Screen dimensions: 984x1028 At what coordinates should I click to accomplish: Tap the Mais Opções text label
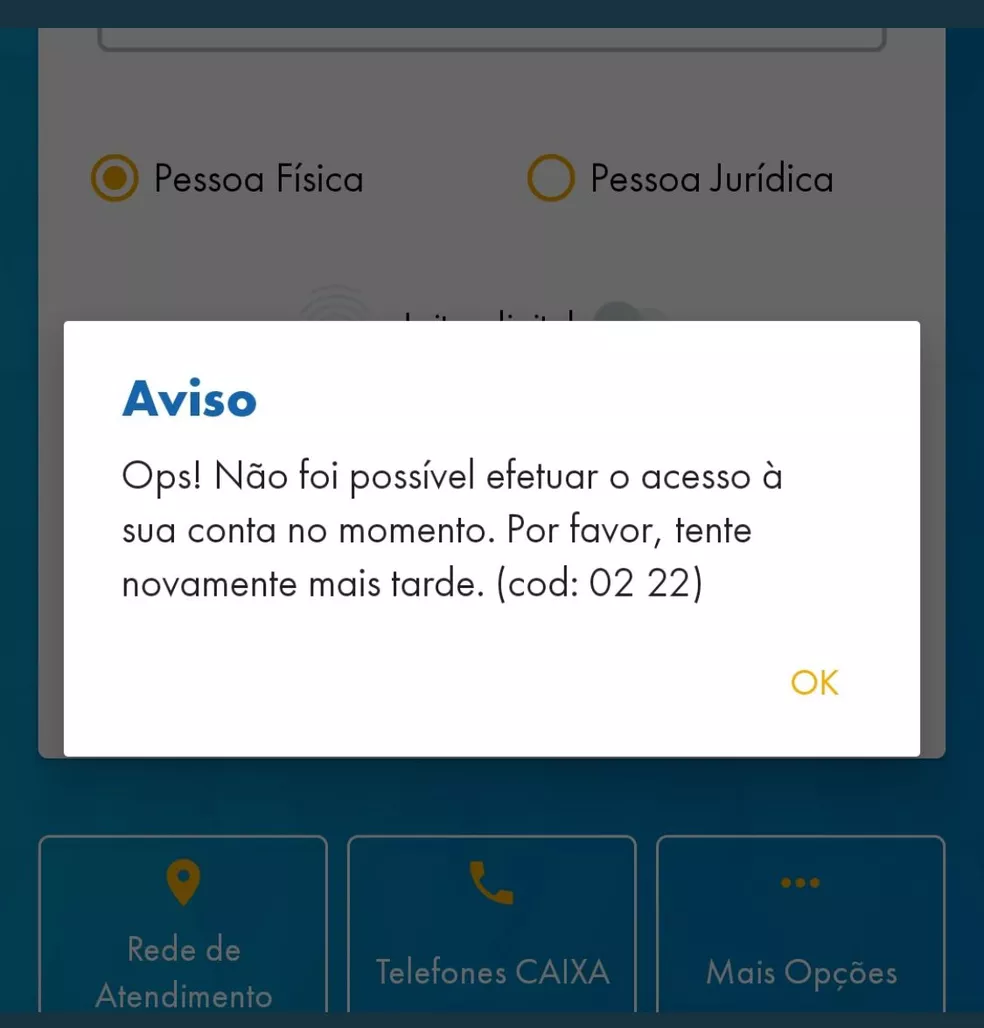click(799, 971)
